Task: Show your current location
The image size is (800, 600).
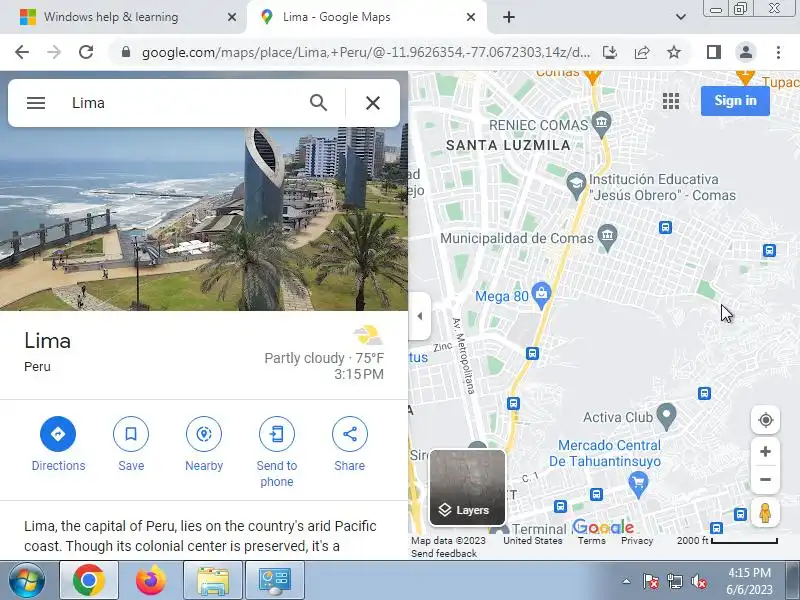Action: [765, 420]
